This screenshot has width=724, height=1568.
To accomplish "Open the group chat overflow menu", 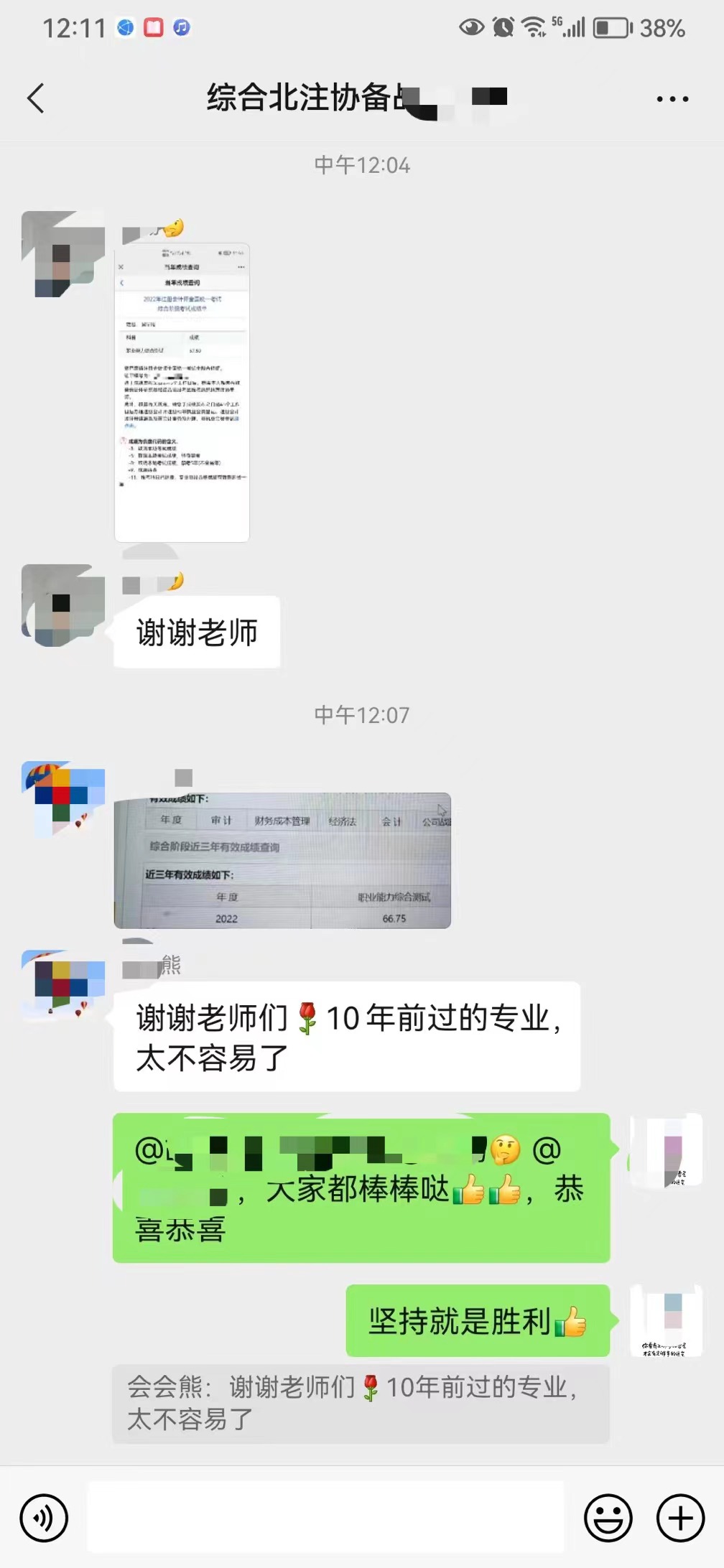I will [672, 99].
